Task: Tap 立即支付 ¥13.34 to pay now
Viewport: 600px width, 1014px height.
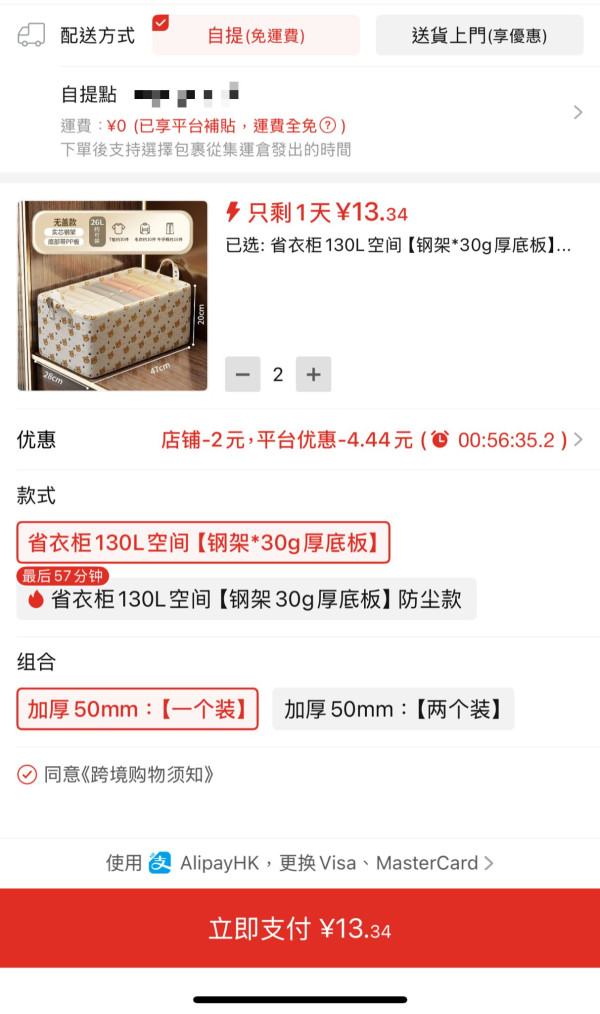Action: click(300, 928)
